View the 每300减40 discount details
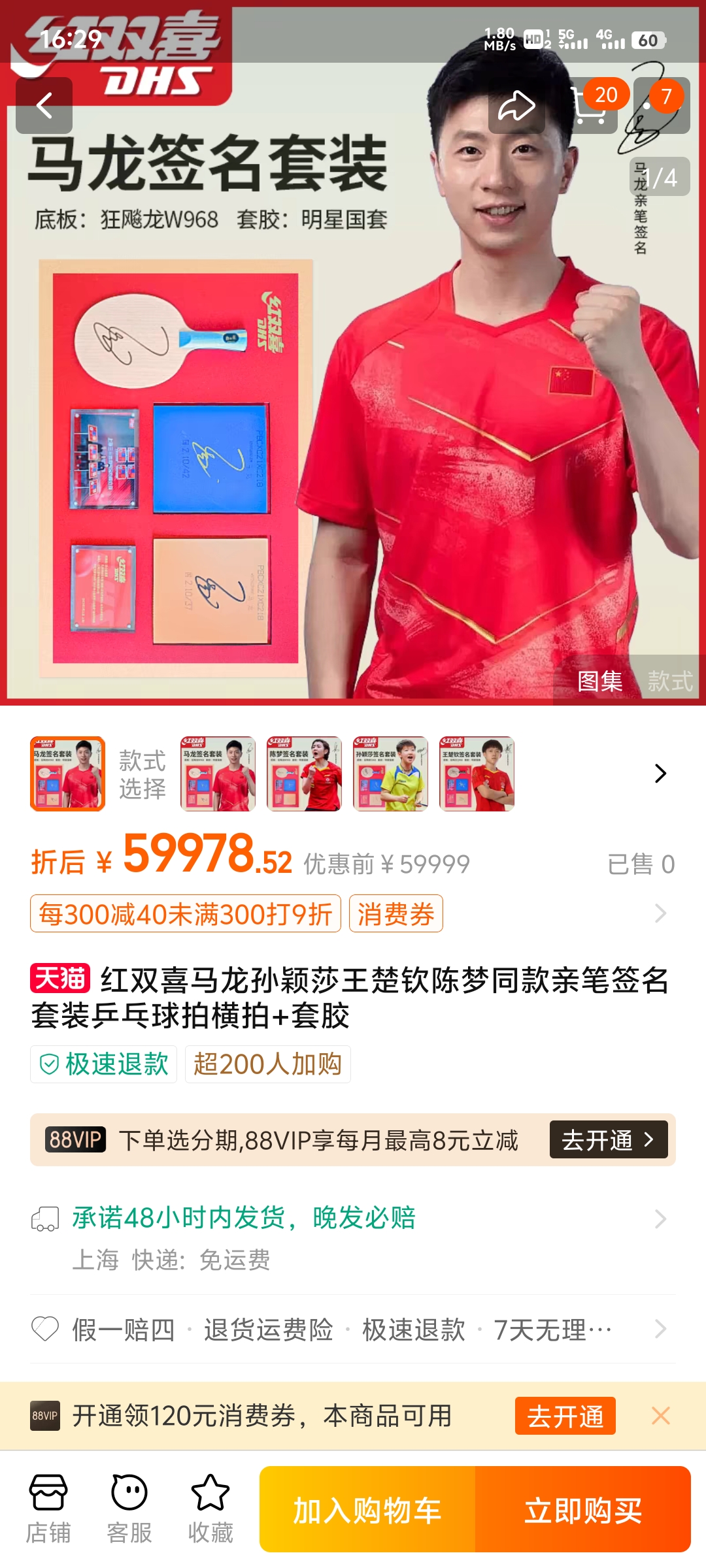Viewport: 706px width, 1568px height. coord(186,913)
